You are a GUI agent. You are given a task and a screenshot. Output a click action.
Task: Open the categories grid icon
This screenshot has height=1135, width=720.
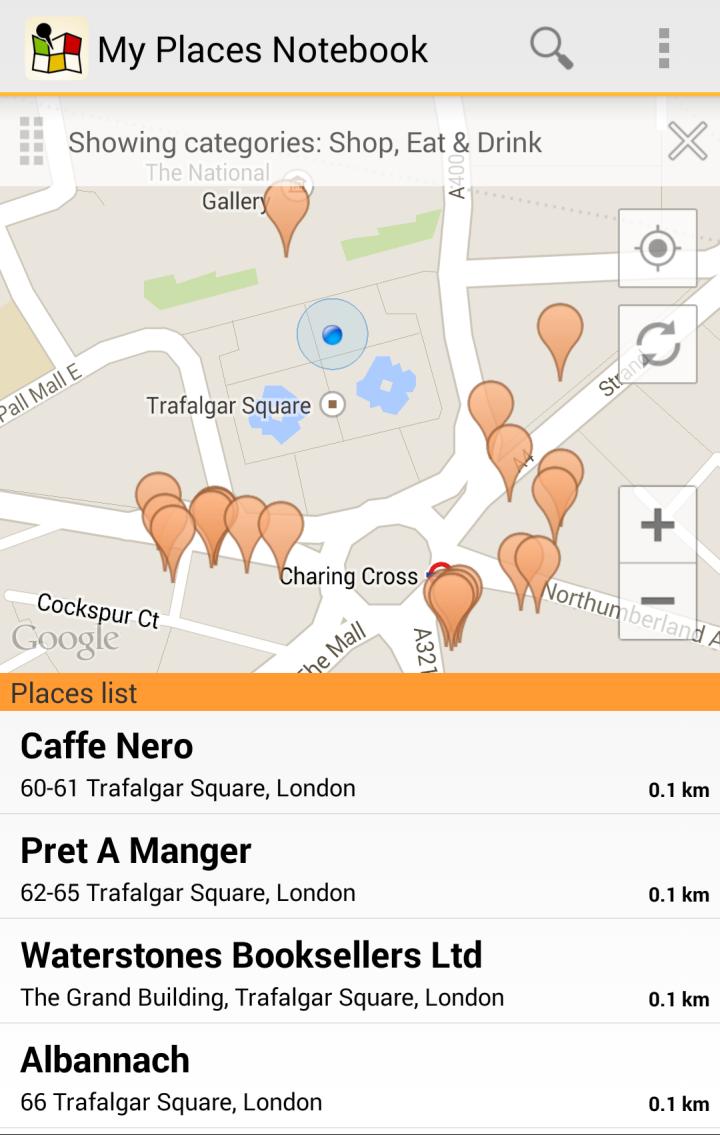tap(32, 142)
